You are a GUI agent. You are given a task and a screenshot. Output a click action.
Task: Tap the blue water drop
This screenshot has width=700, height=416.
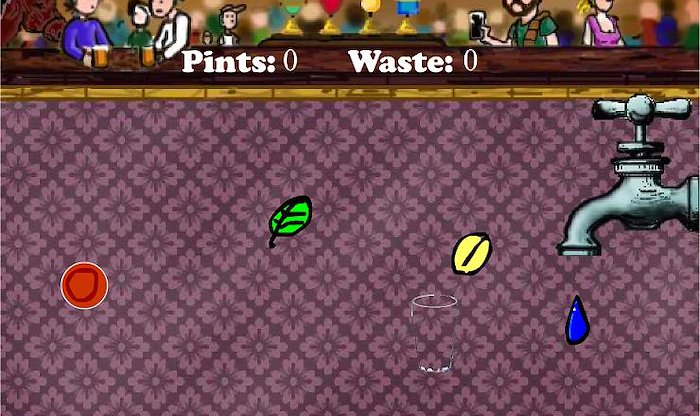[x=577, y=321]
